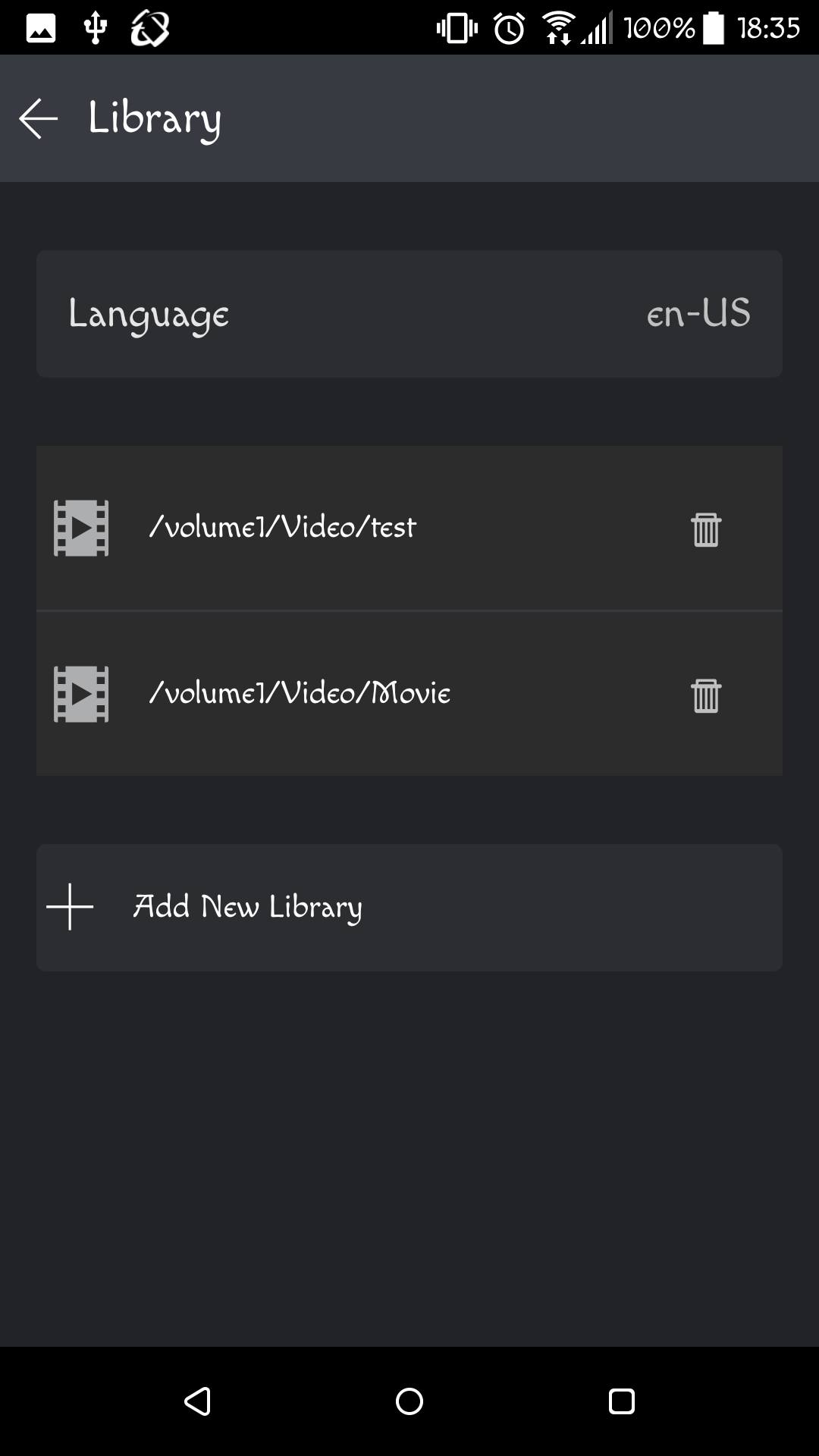Open the system recent apps view

click(622, 1401)
